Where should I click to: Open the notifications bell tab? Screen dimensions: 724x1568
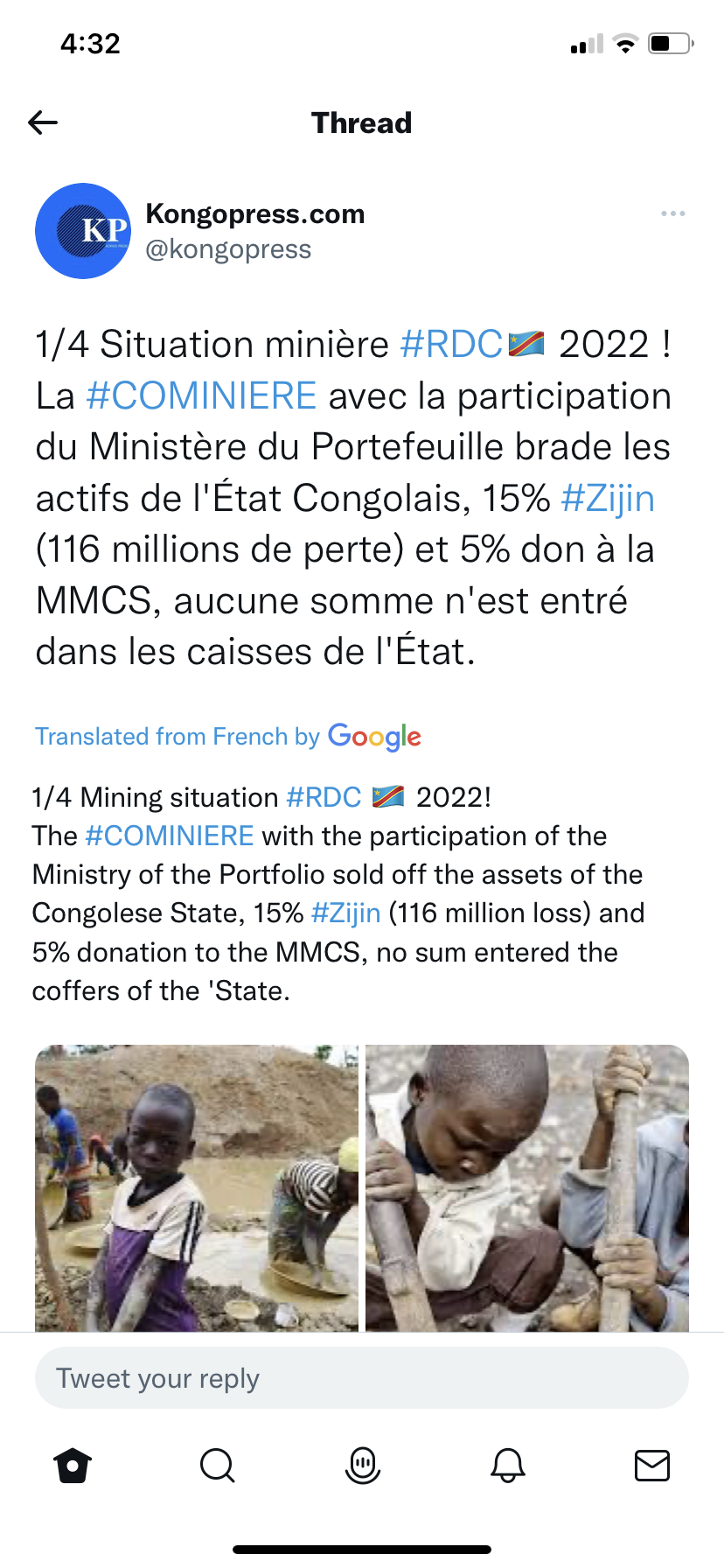pos(507,1465)
